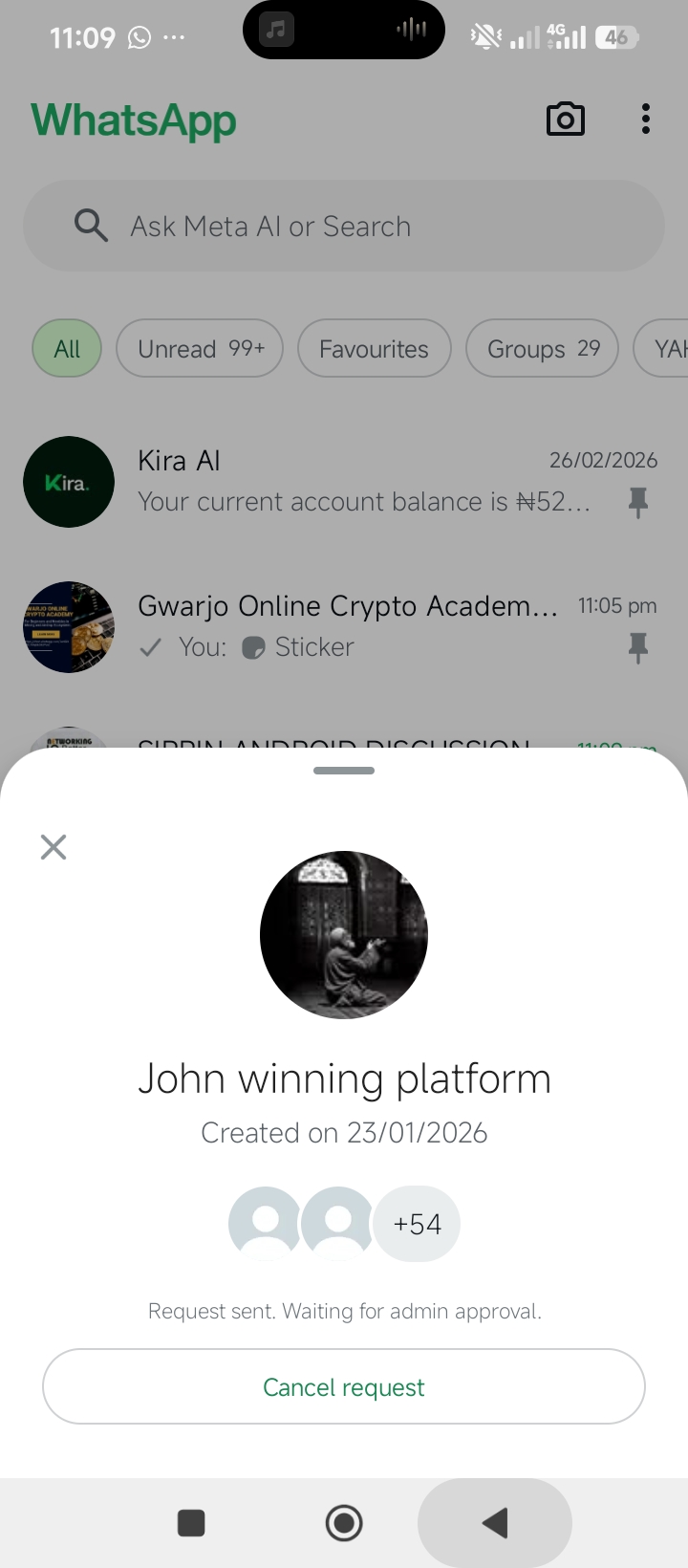688x1568 pixels.
Task: Select the All filter chip
Action: coord(67,349)
